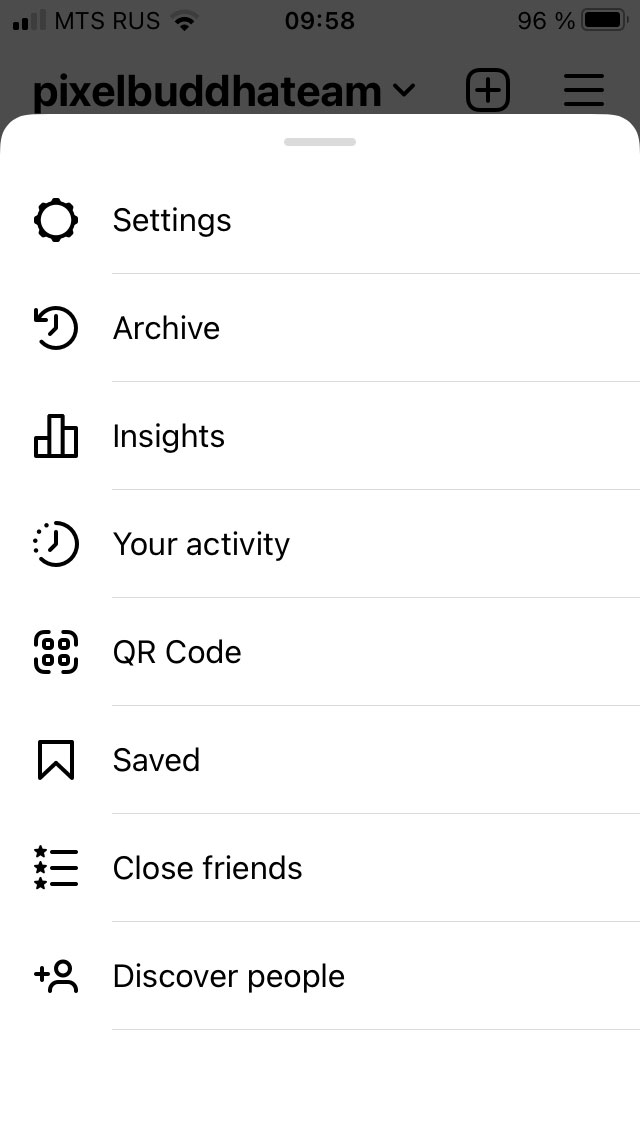Image resolution: width=640 pixels, height=1136 pixels.
Task: Tap Discover people
Action: (x=320, y=976)
